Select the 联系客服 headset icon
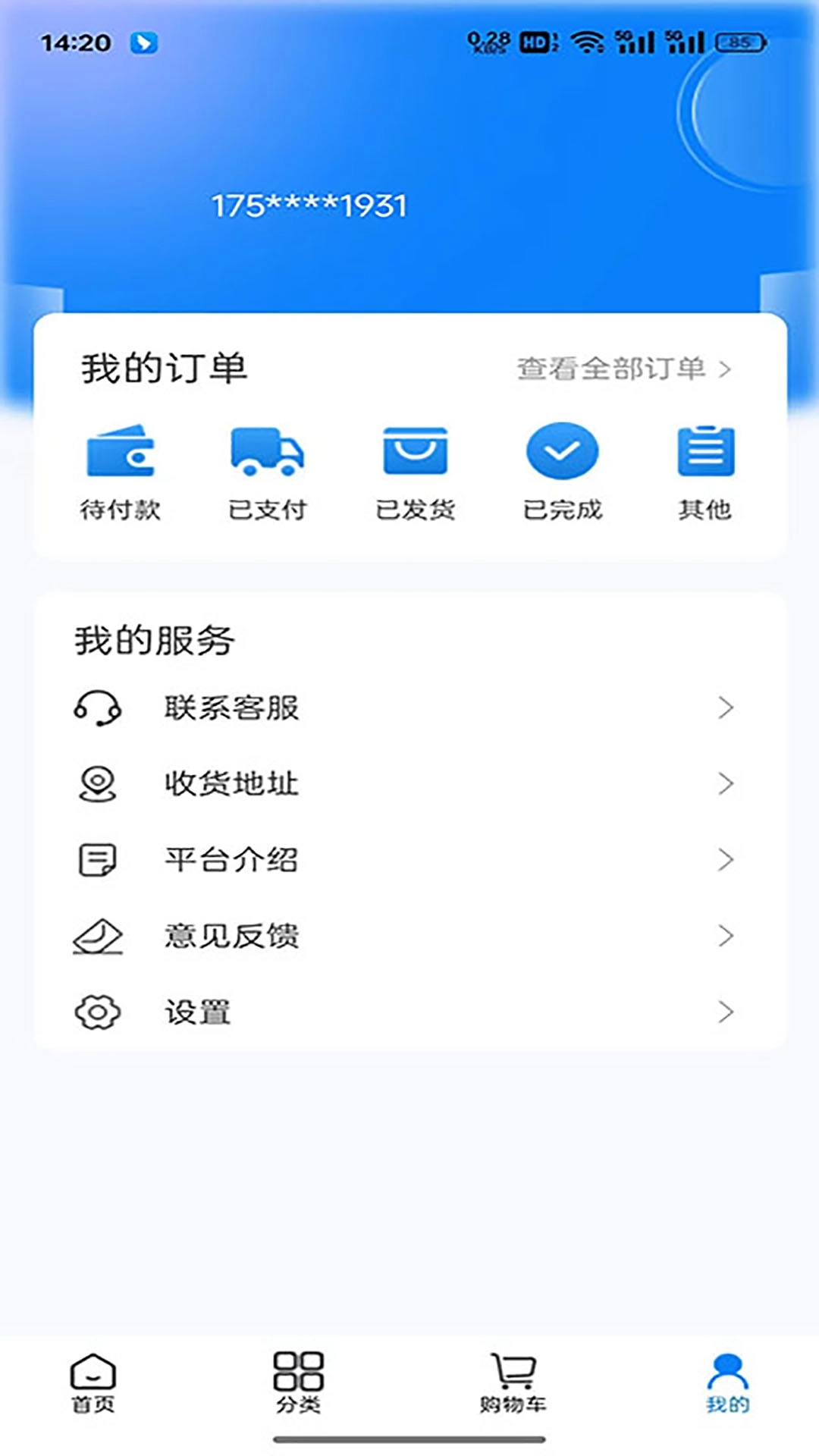Screen dimensions: 819x1456 pos(99,709)
